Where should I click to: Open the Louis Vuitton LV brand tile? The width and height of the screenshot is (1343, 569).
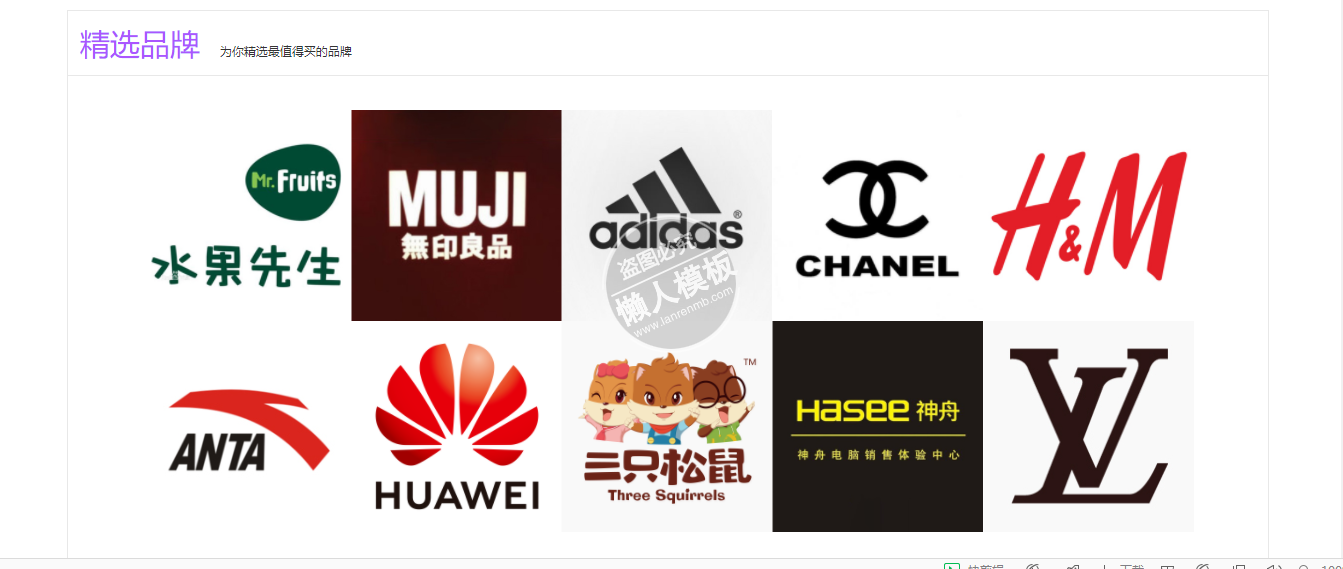[1088, 426]
